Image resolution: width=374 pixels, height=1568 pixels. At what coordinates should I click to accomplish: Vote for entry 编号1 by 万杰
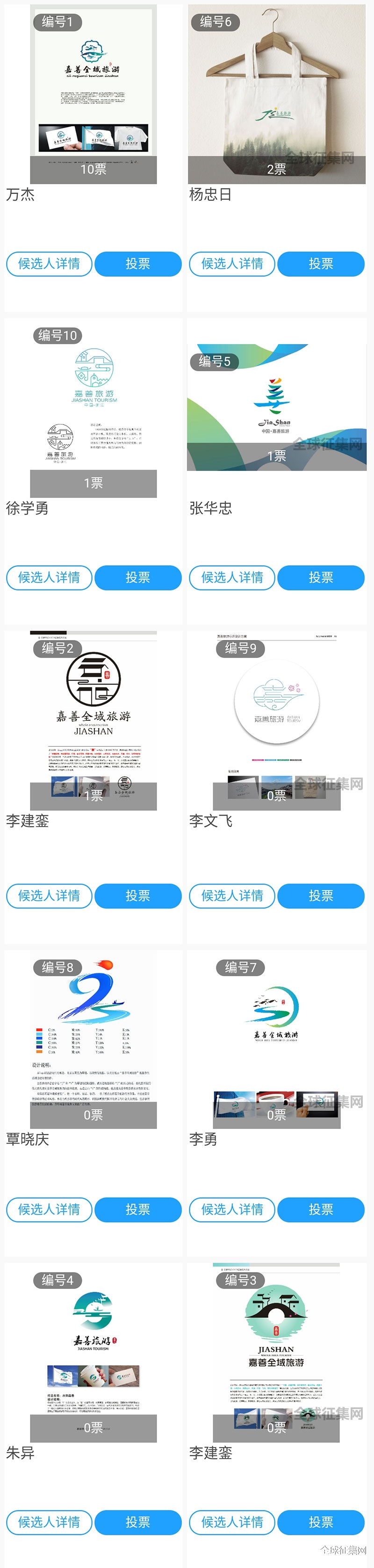tap(137, 264)
